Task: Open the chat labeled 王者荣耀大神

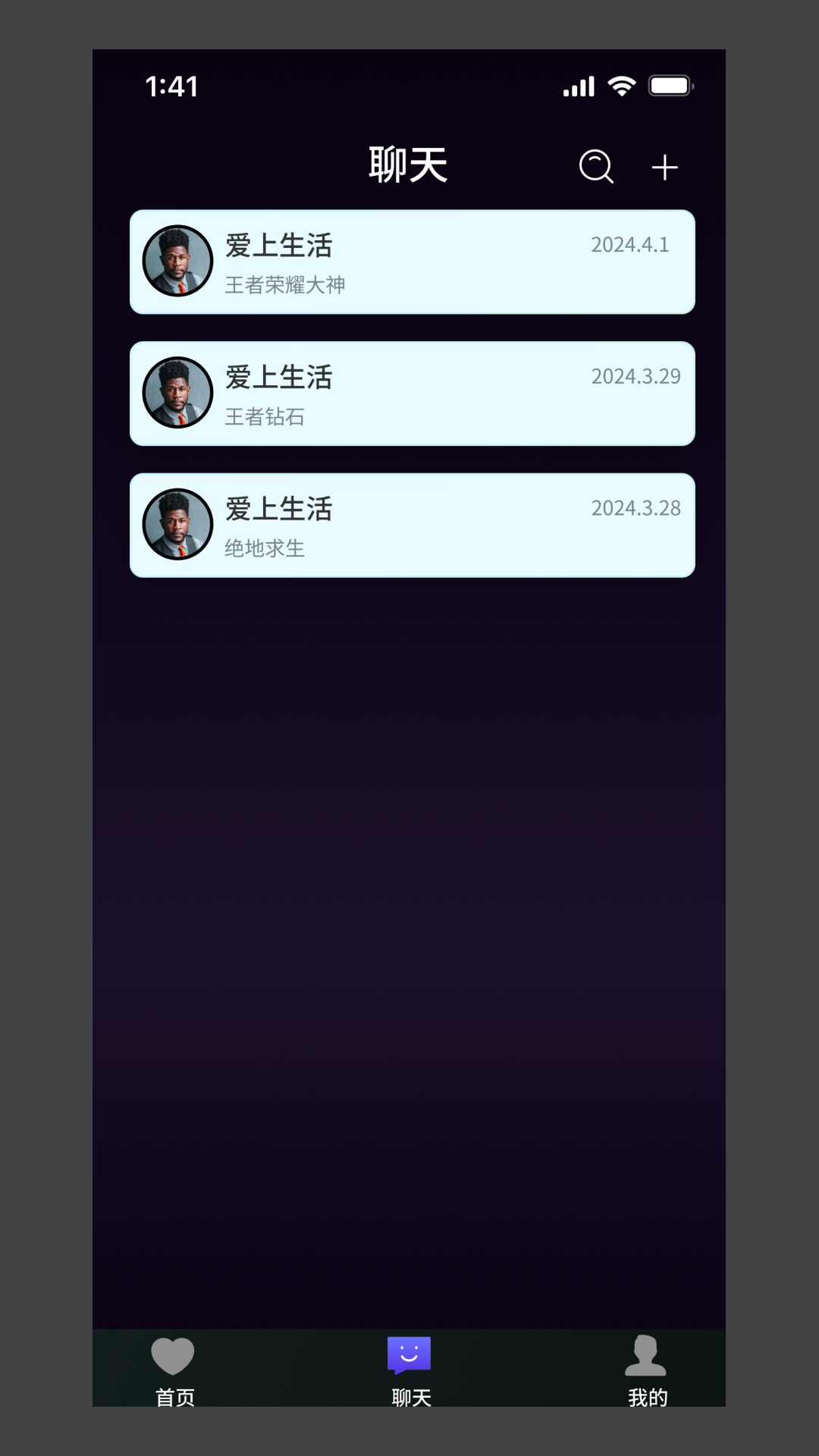Action: [413, 262]
